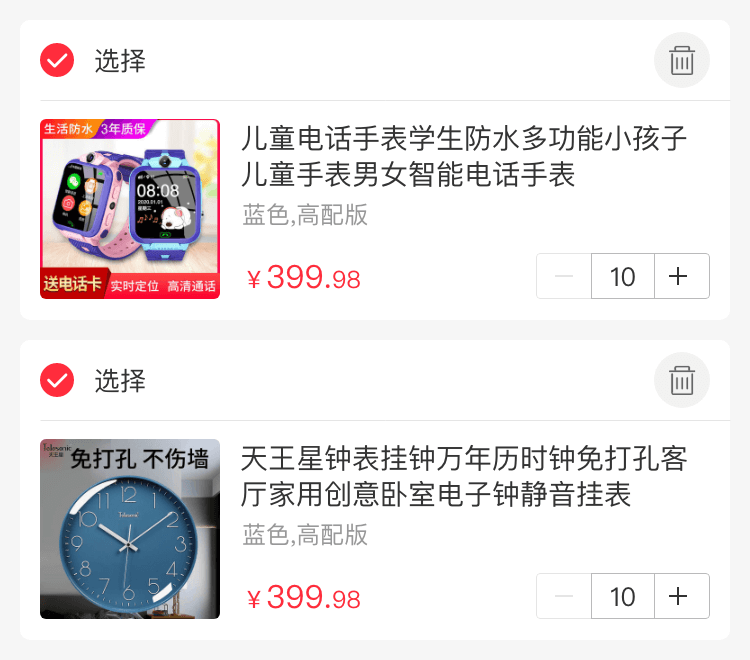Tap the wall clock quantity number box
The height and width of the screenshot is (660, 750).
(x=622, y=596)
